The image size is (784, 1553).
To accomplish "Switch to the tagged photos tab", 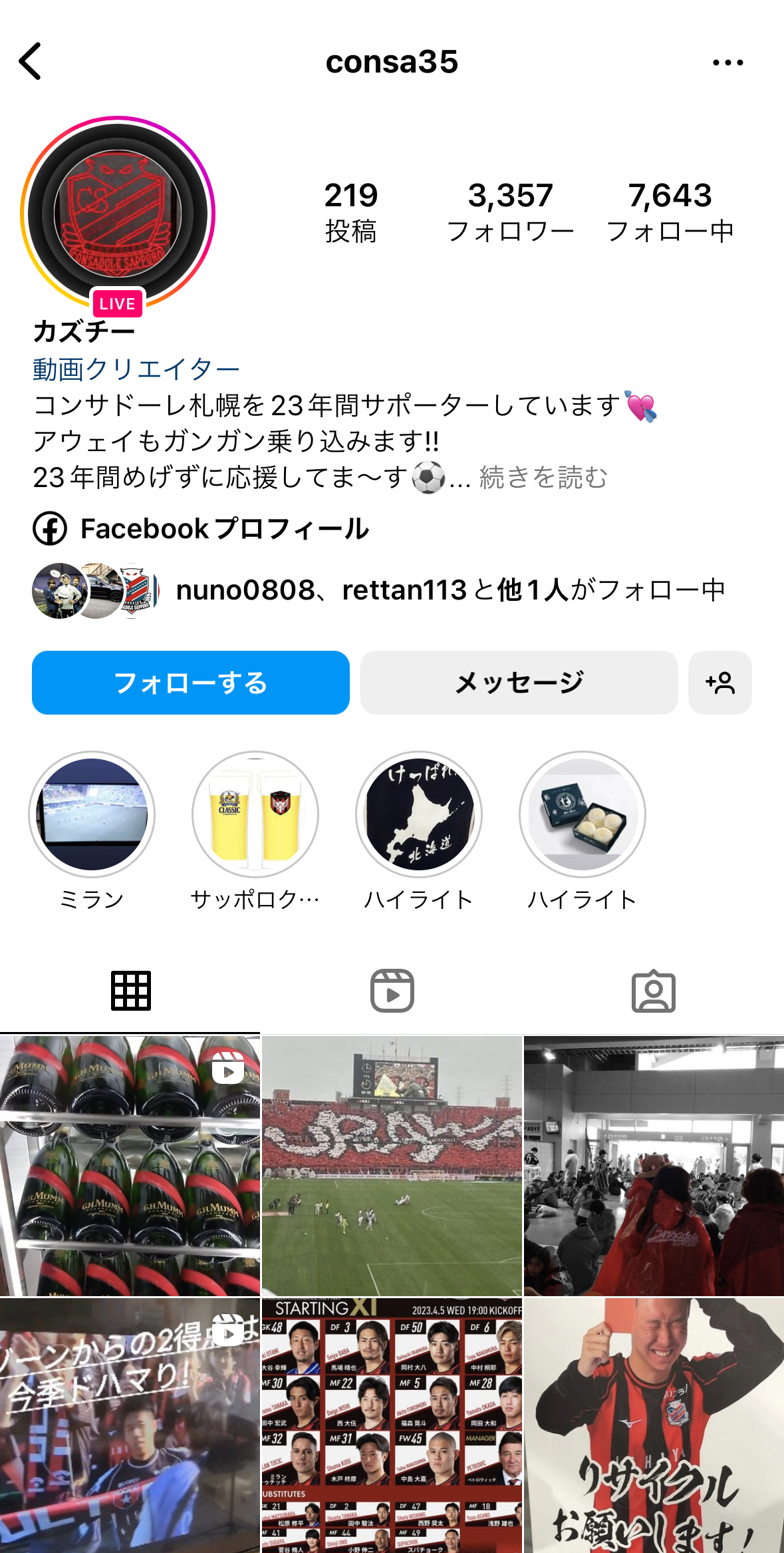I will [x=653, y=991].
